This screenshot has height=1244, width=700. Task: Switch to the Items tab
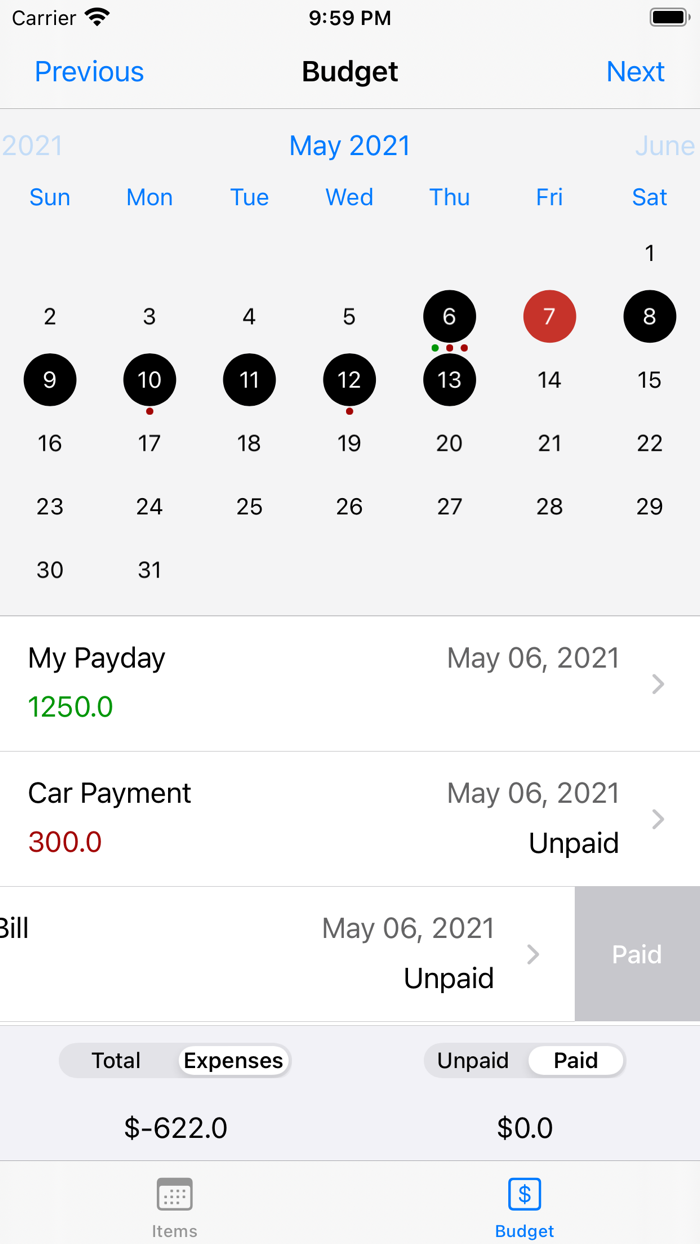(175, 1207)
